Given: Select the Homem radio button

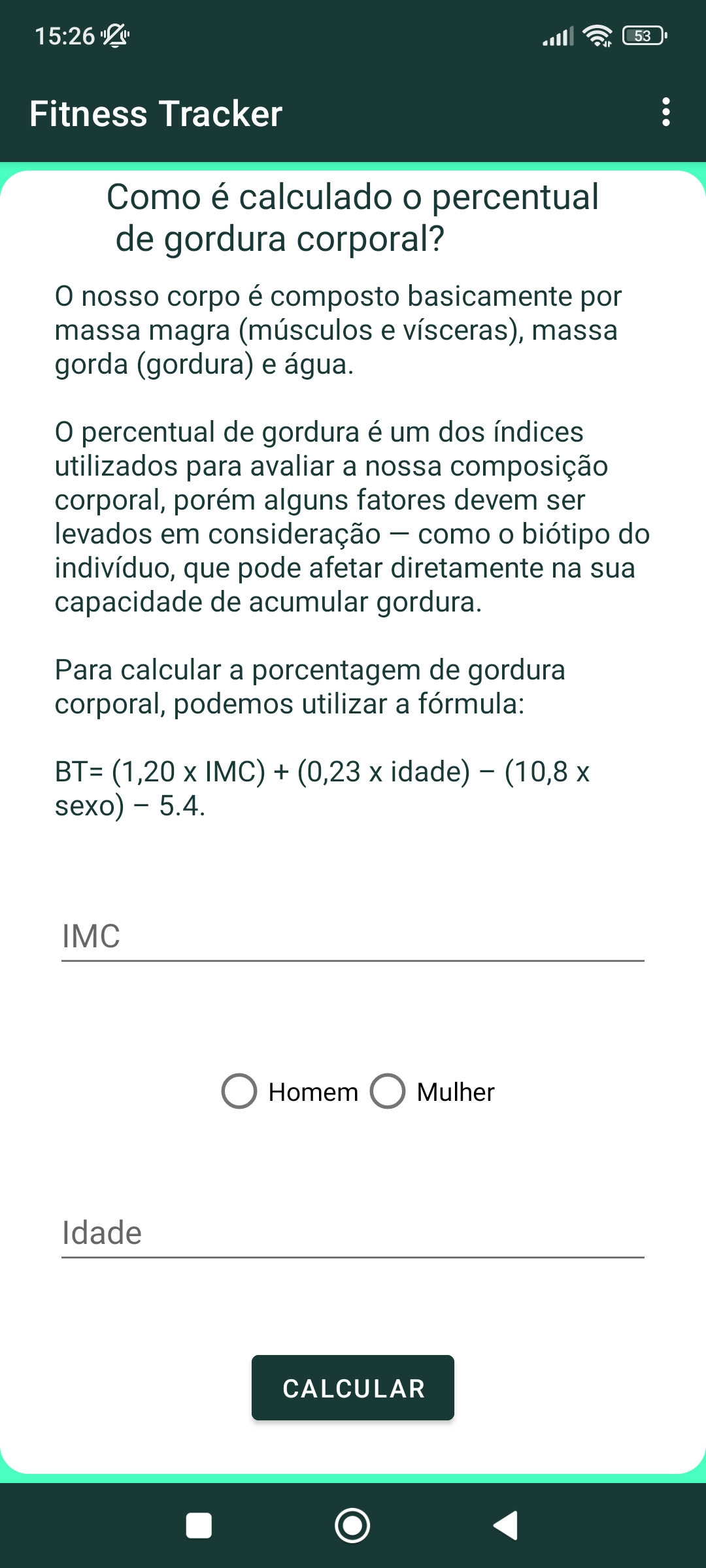Looking at the screenshot, I should (239, 1091).
